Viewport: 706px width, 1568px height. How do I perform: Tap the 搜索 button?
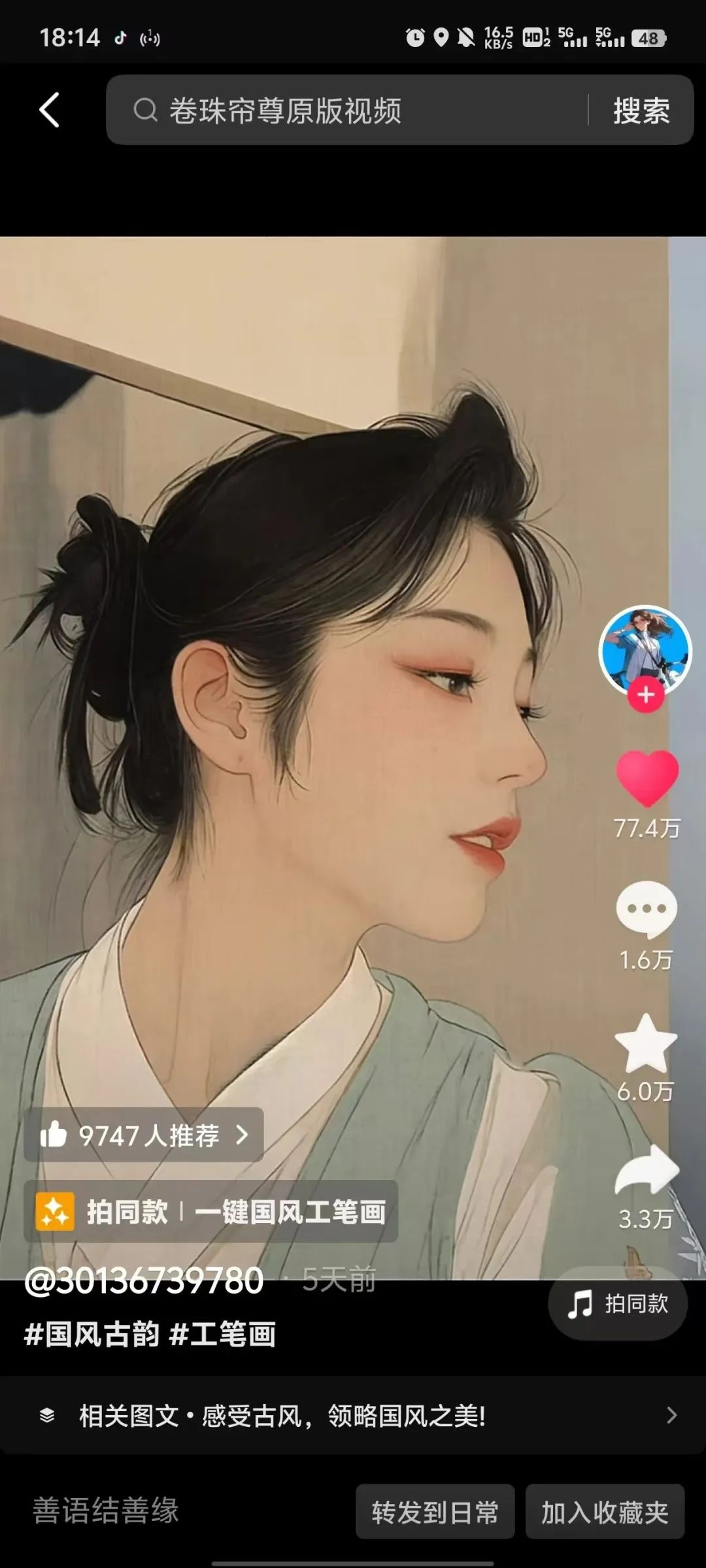point(641,110)
